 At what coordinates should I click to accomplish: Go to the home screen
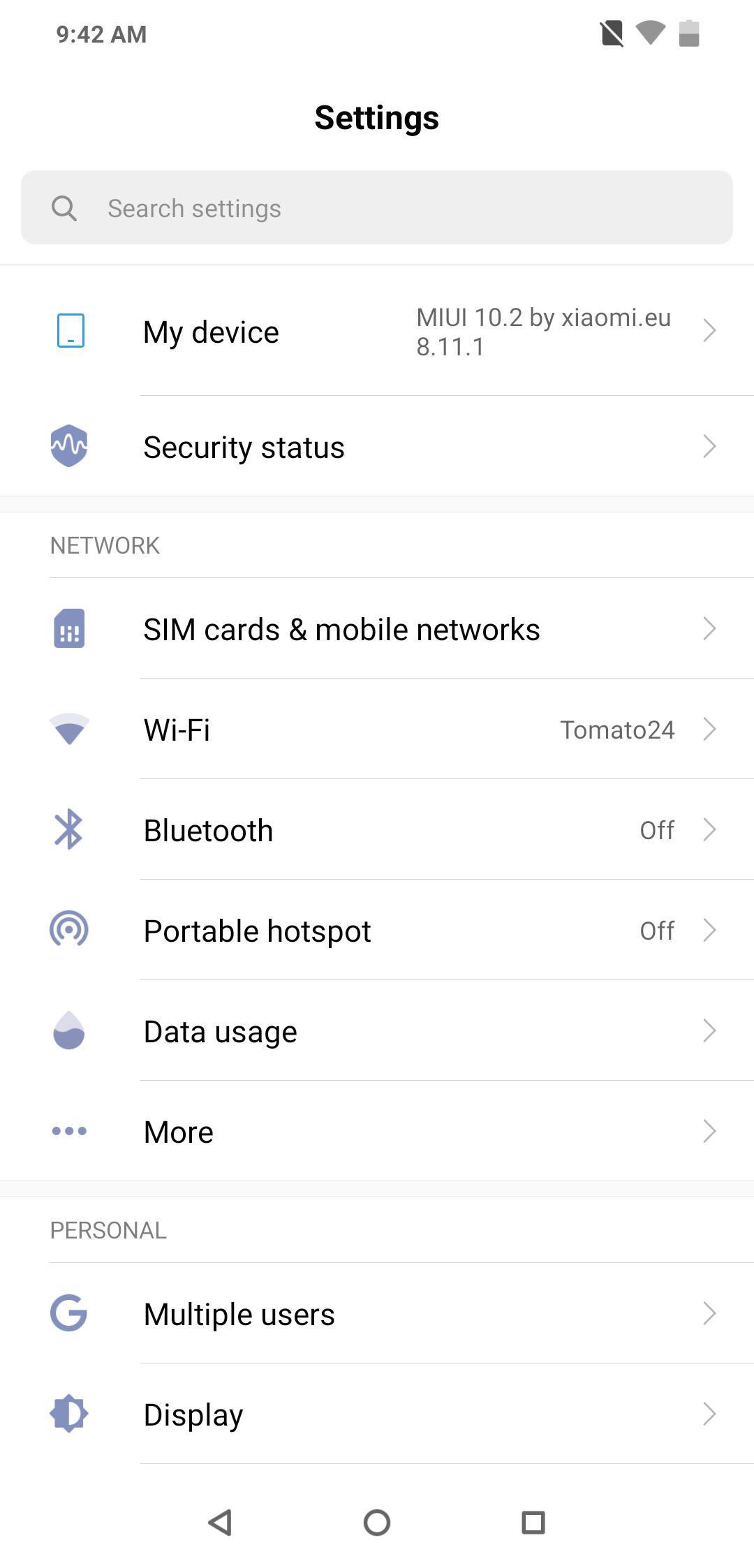pos(377,1522)
